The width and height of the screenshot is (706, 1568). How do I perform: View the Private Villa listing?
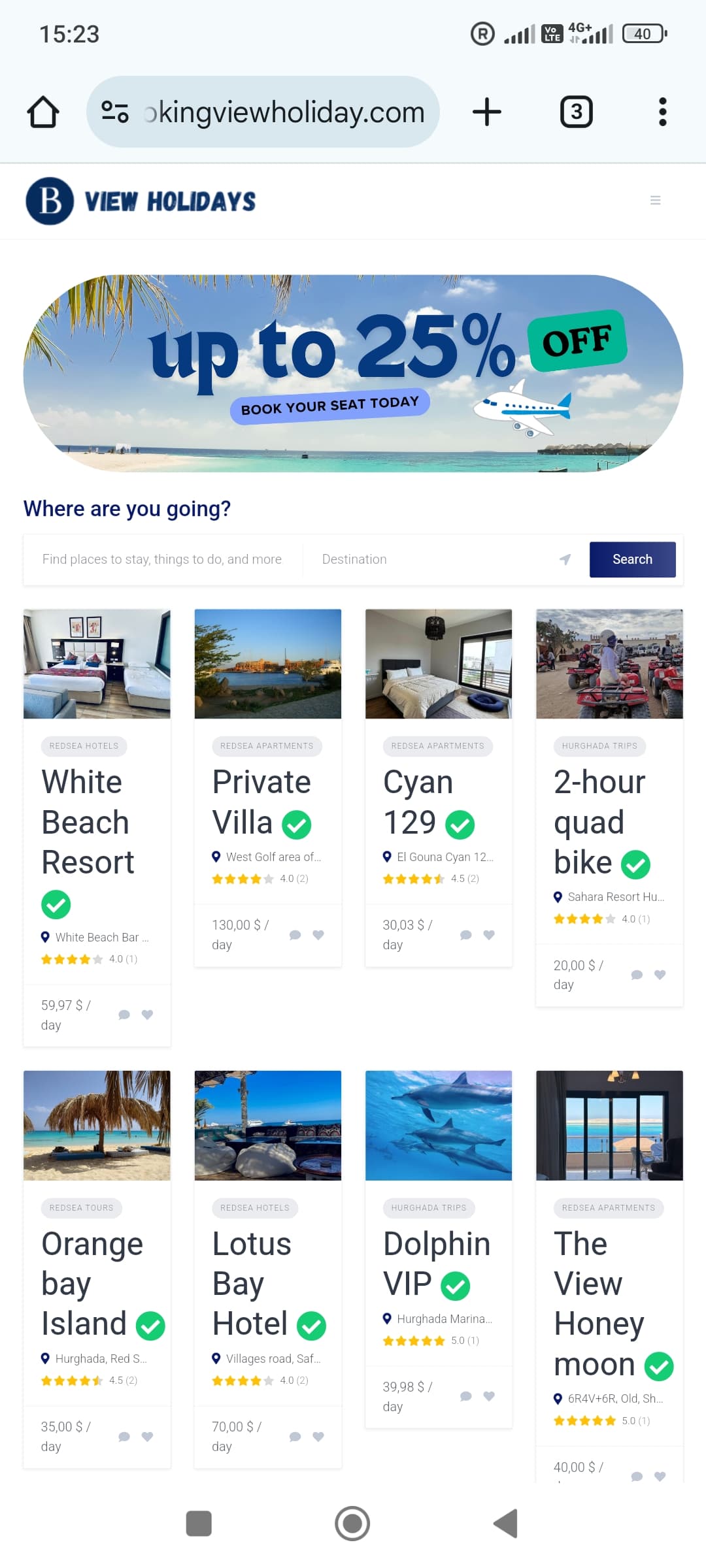coord(261,802)
